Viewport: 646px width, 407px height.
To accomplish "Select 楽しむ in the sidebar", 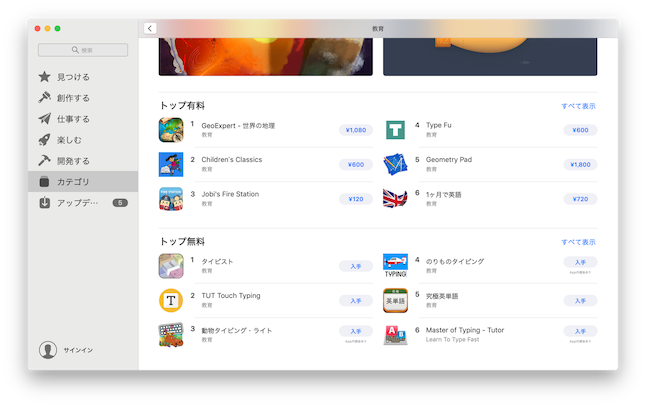I will point(70,140).
